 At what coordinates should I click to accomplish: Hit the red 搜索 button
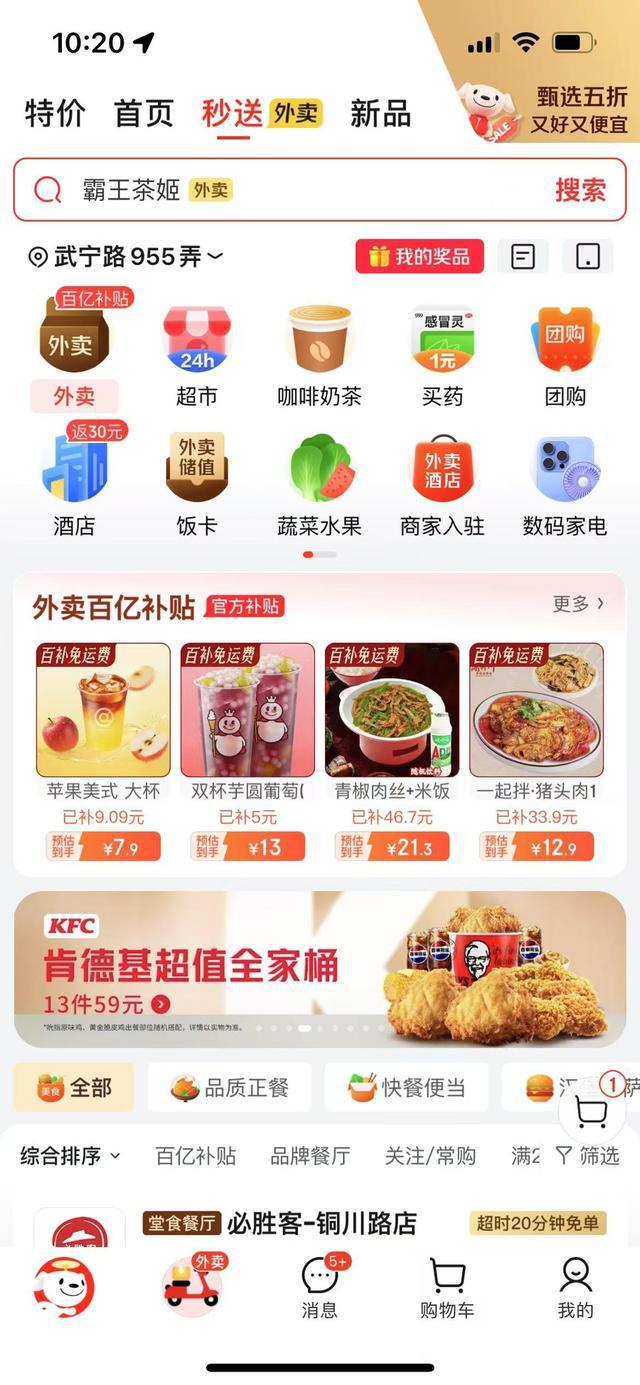click(x=580, y=190)
